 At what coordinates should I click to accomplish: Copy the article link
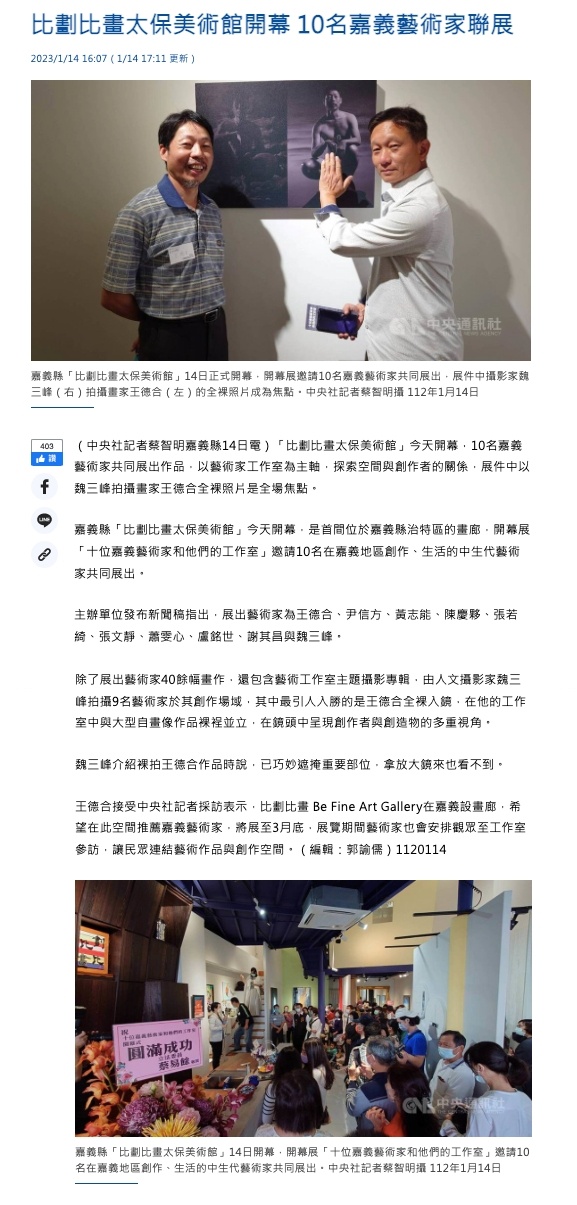[x=45, y=553]
